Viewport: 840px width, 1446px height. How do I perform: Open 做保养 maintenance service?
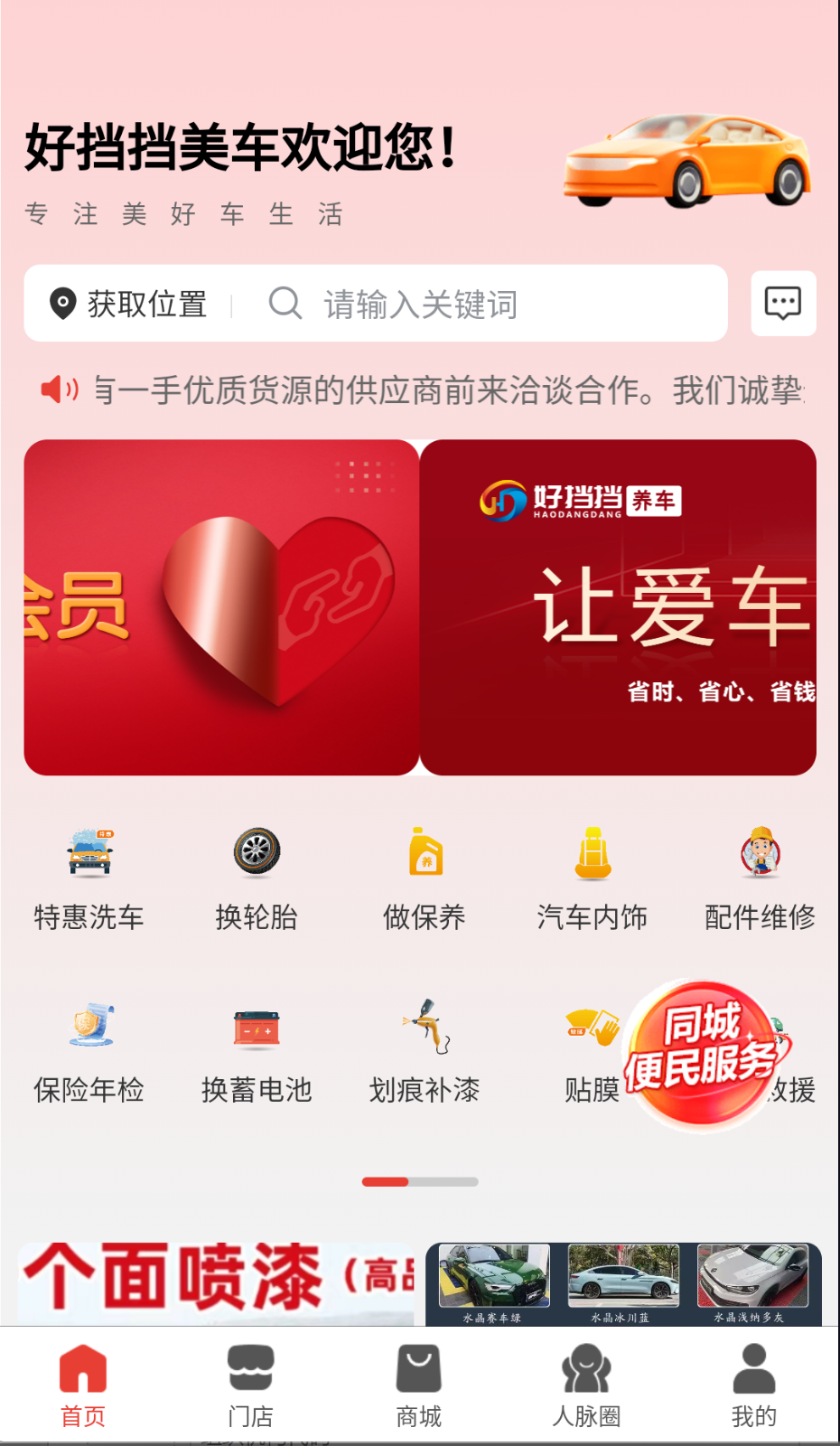[425, 877]
